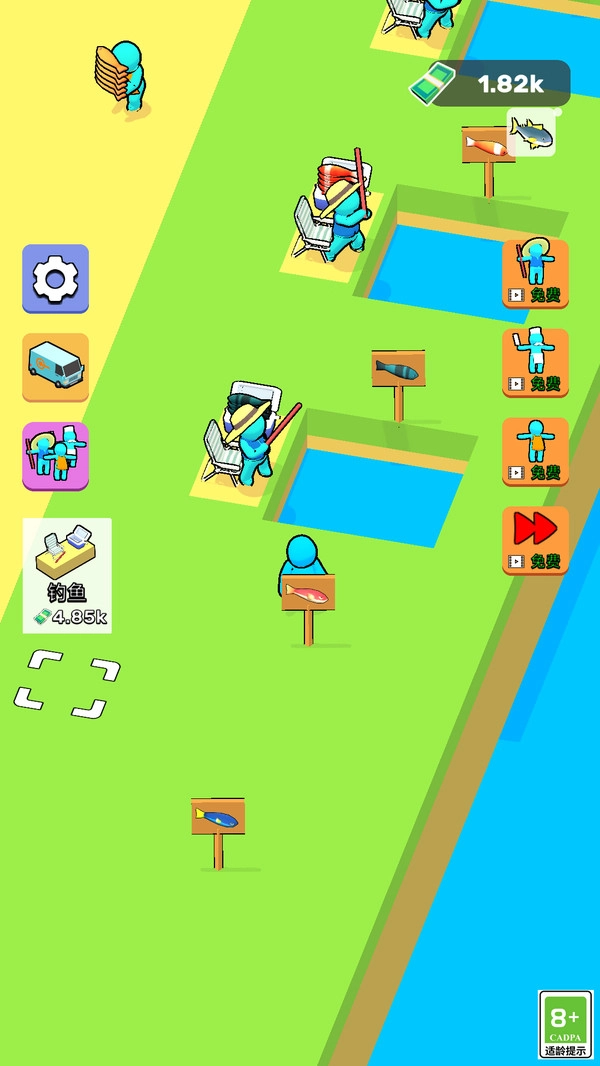Claim the free worker with orange apron
The image size is (600, 1066).
[535, 452]
